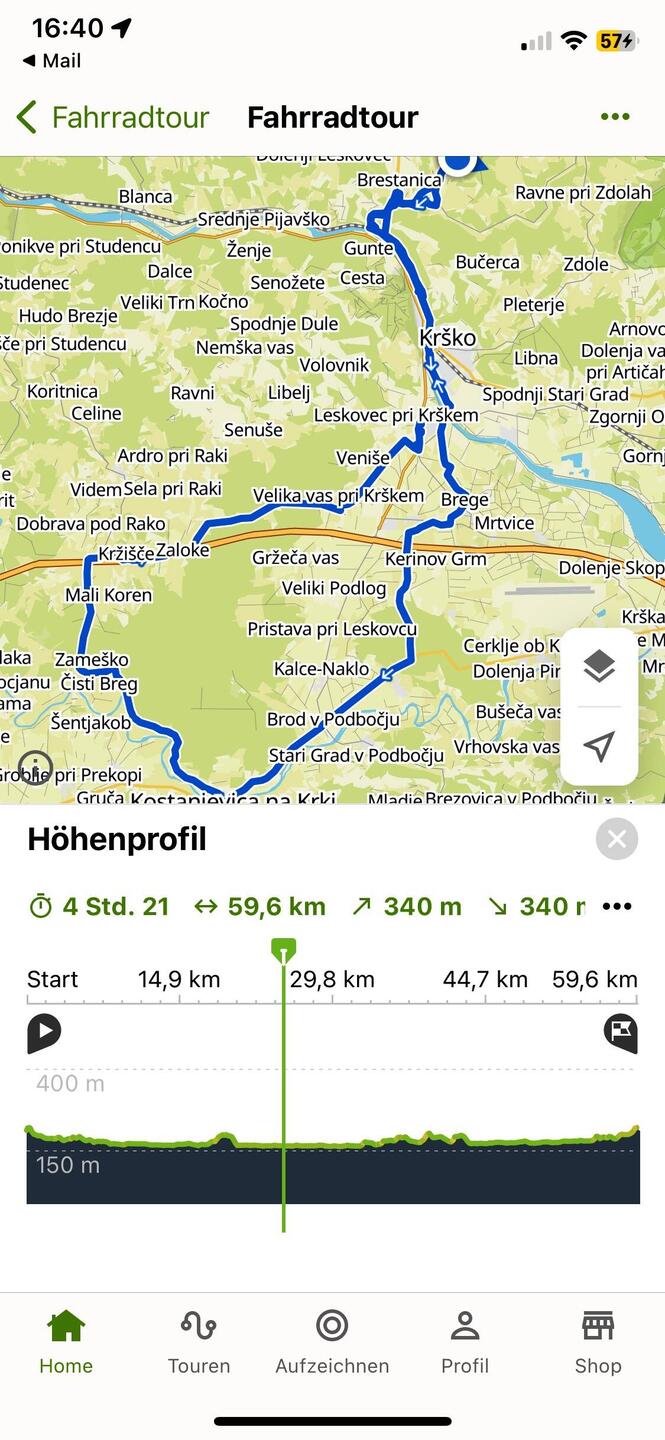The width and height of the screenshot is (665, 1440).
Task: Go to the Profil tab
Action: click(x=465, y=1342)
